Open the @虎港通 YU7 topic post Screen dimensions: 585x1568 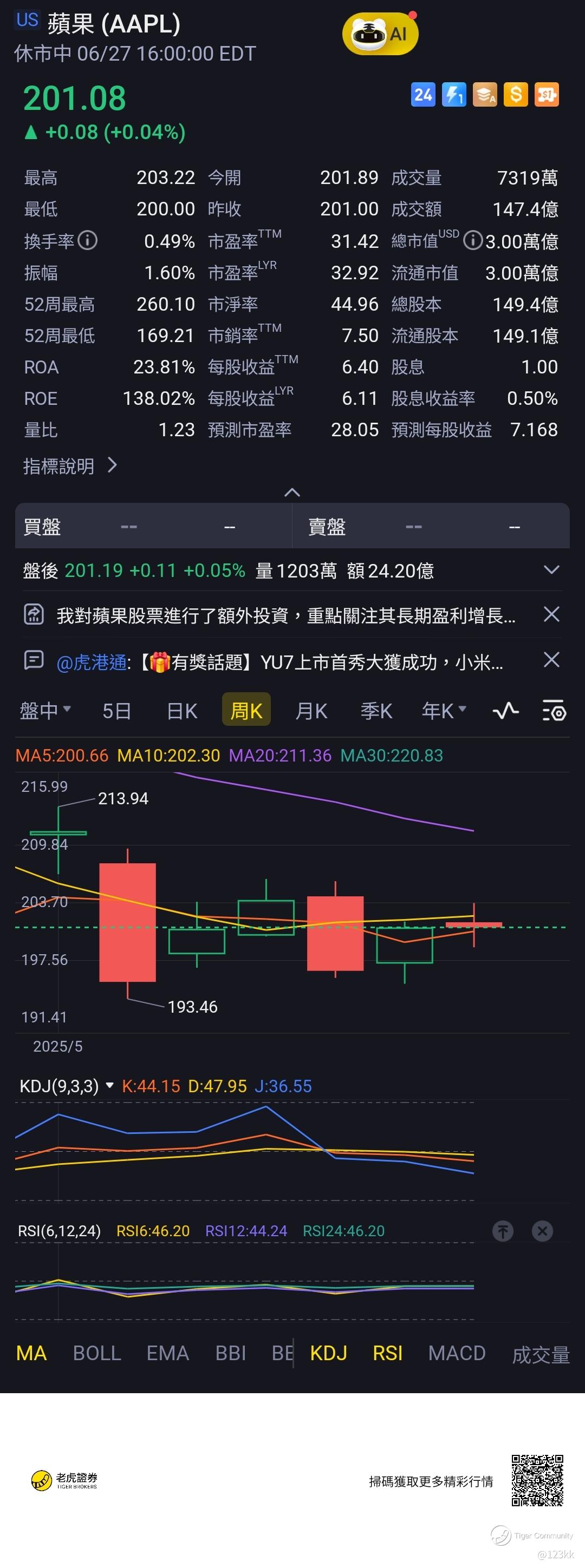[281, 662]
